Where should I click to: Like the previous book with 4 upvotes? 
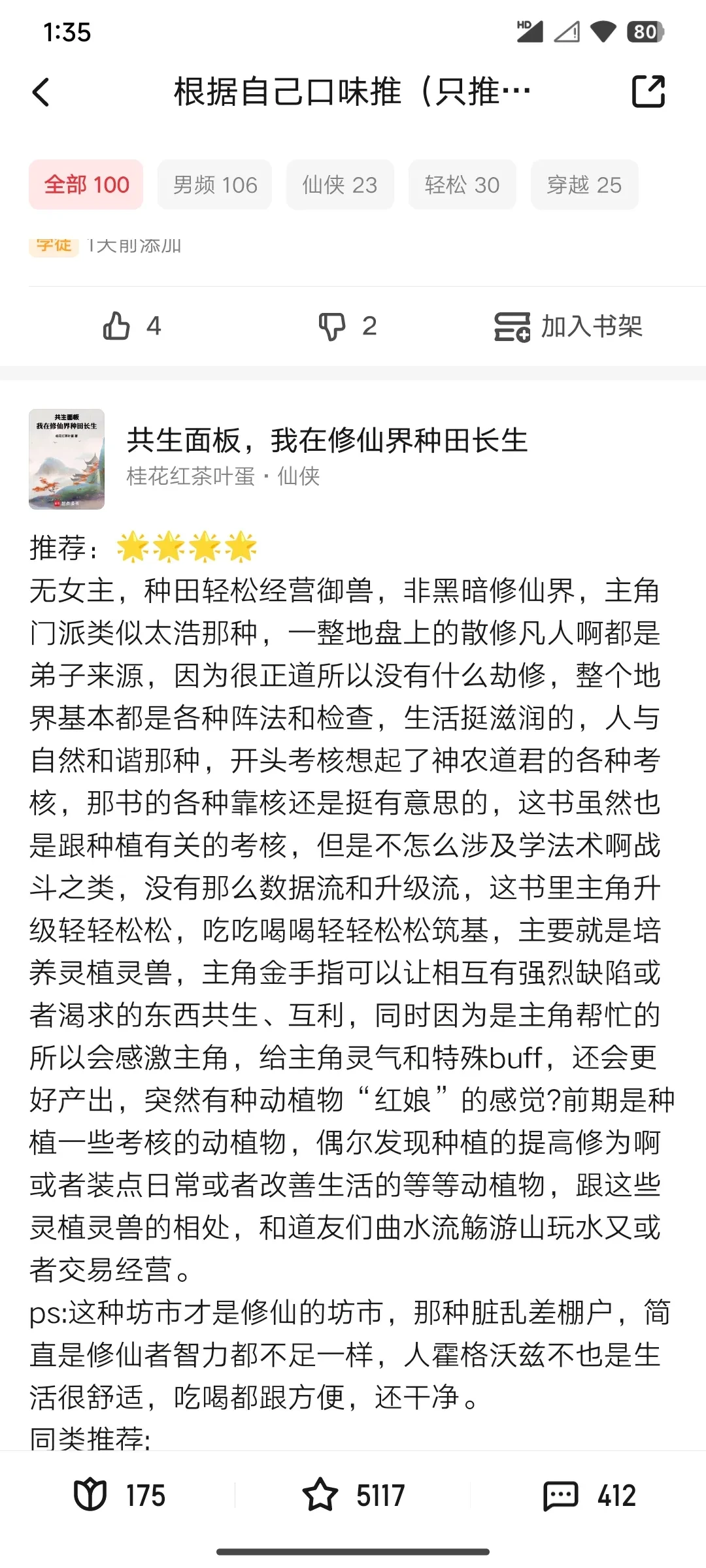pyautogui.click(x=131, y=326)
